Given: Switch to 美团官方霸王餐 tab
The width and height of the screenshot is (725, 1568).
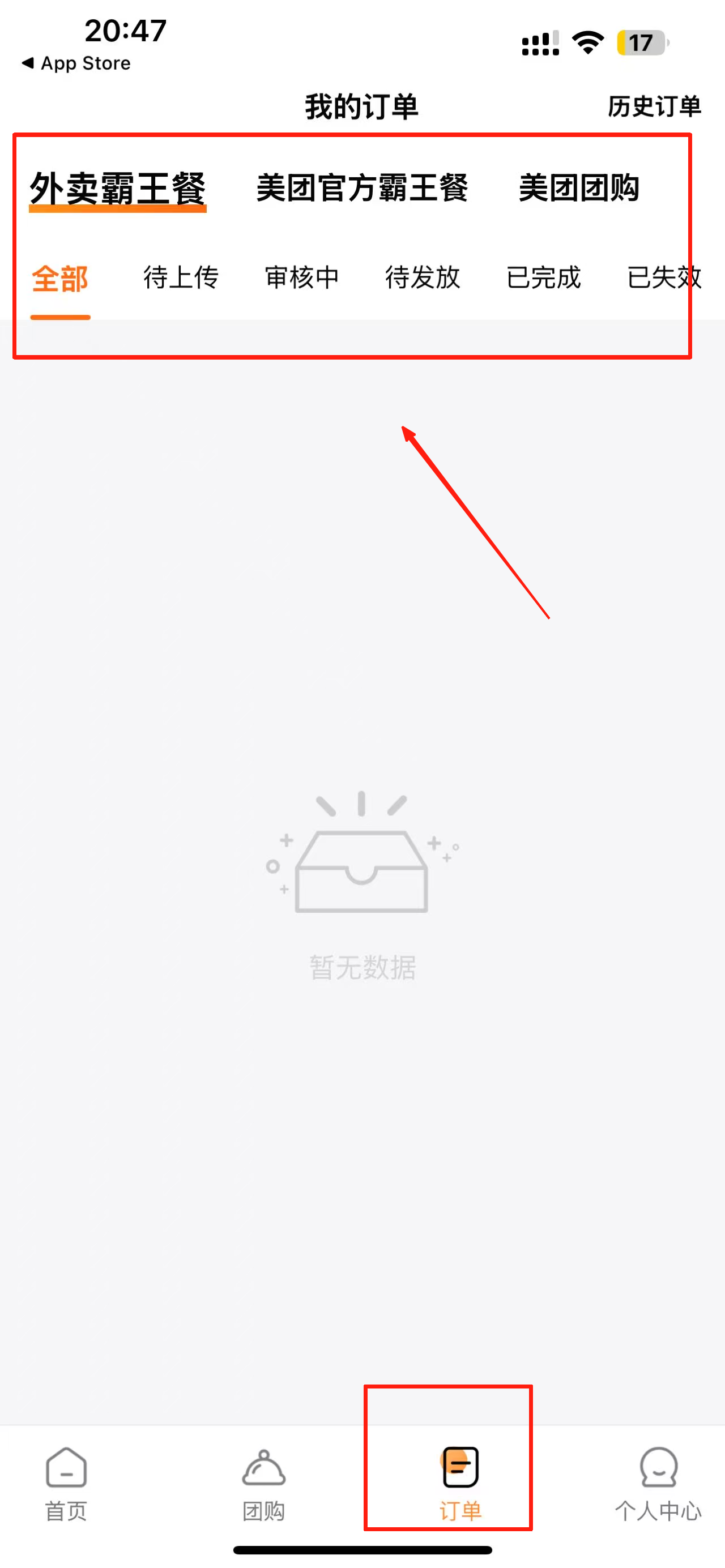Looking at the screenshot, I should tap(362, 187).
